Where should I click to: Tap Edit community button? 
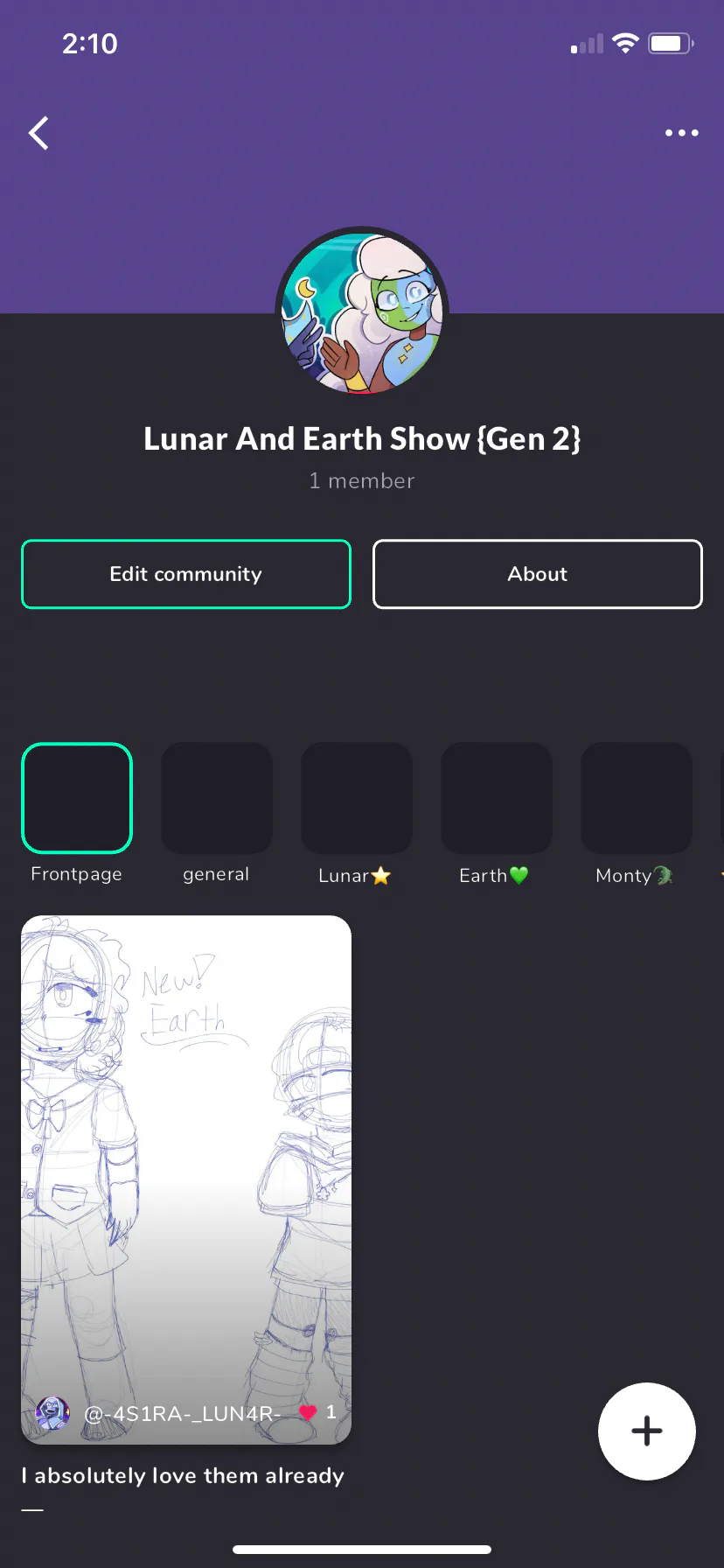[186, 574]
